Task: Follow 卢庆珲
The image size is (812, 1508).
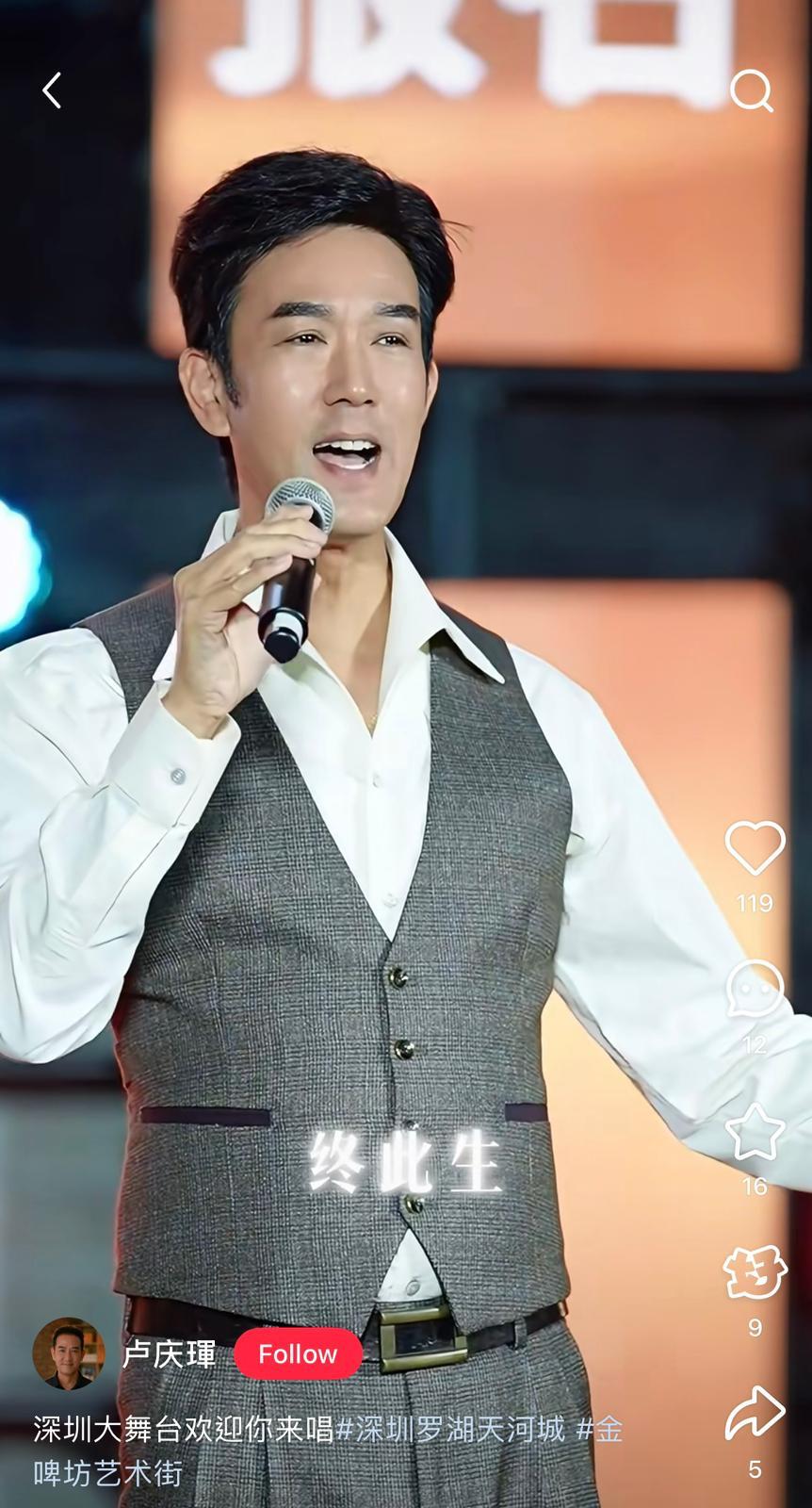Action: 298,1354
